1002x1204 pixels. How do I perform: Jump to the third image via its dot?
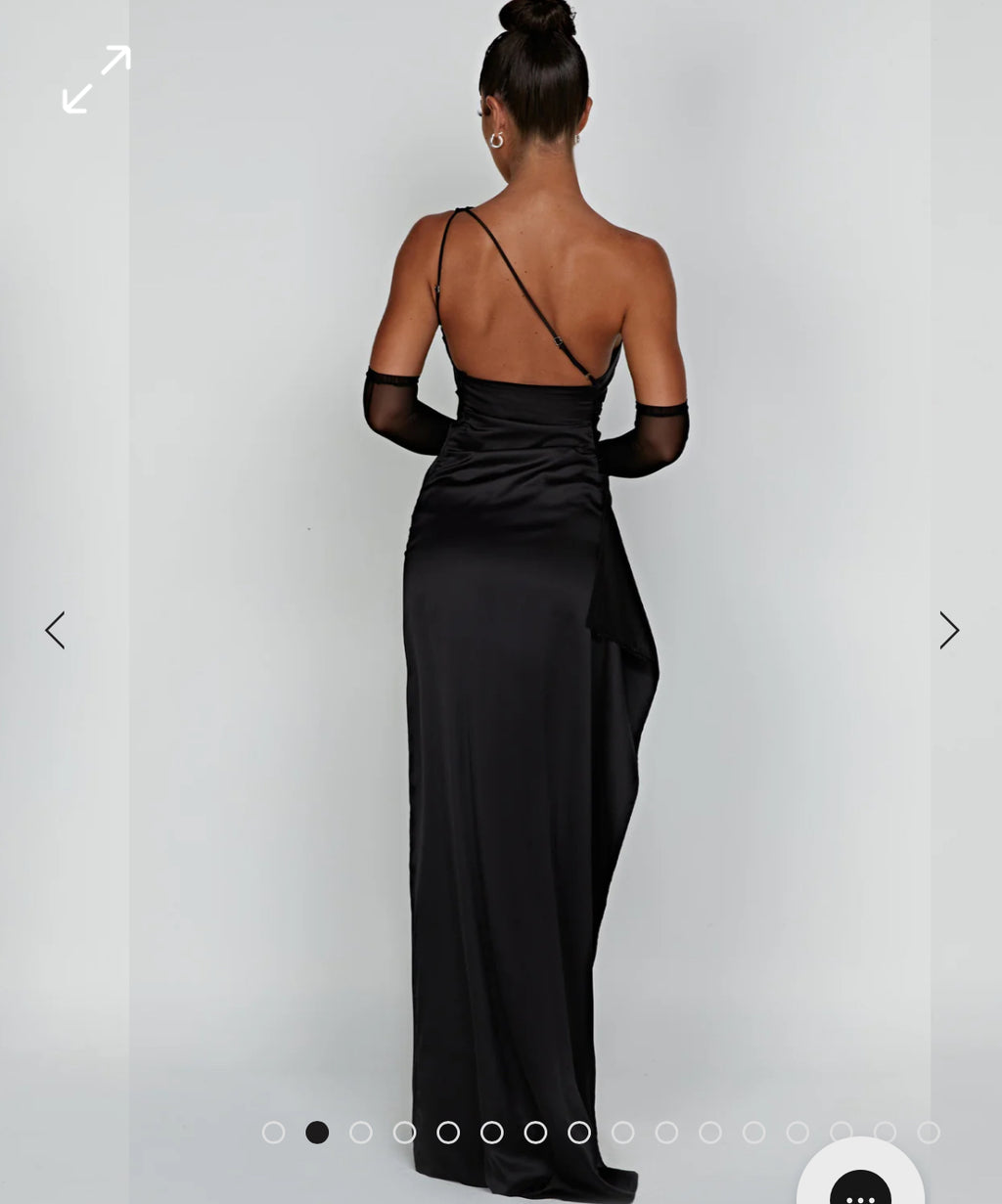pos(360,1135)
